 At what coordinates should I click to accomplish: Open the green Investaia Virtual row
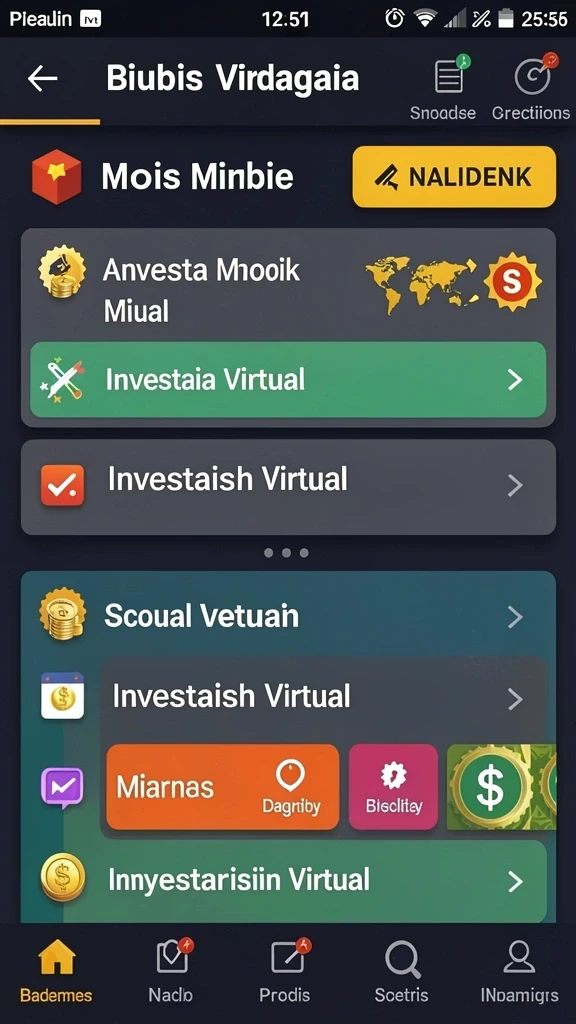pos(288,379)
